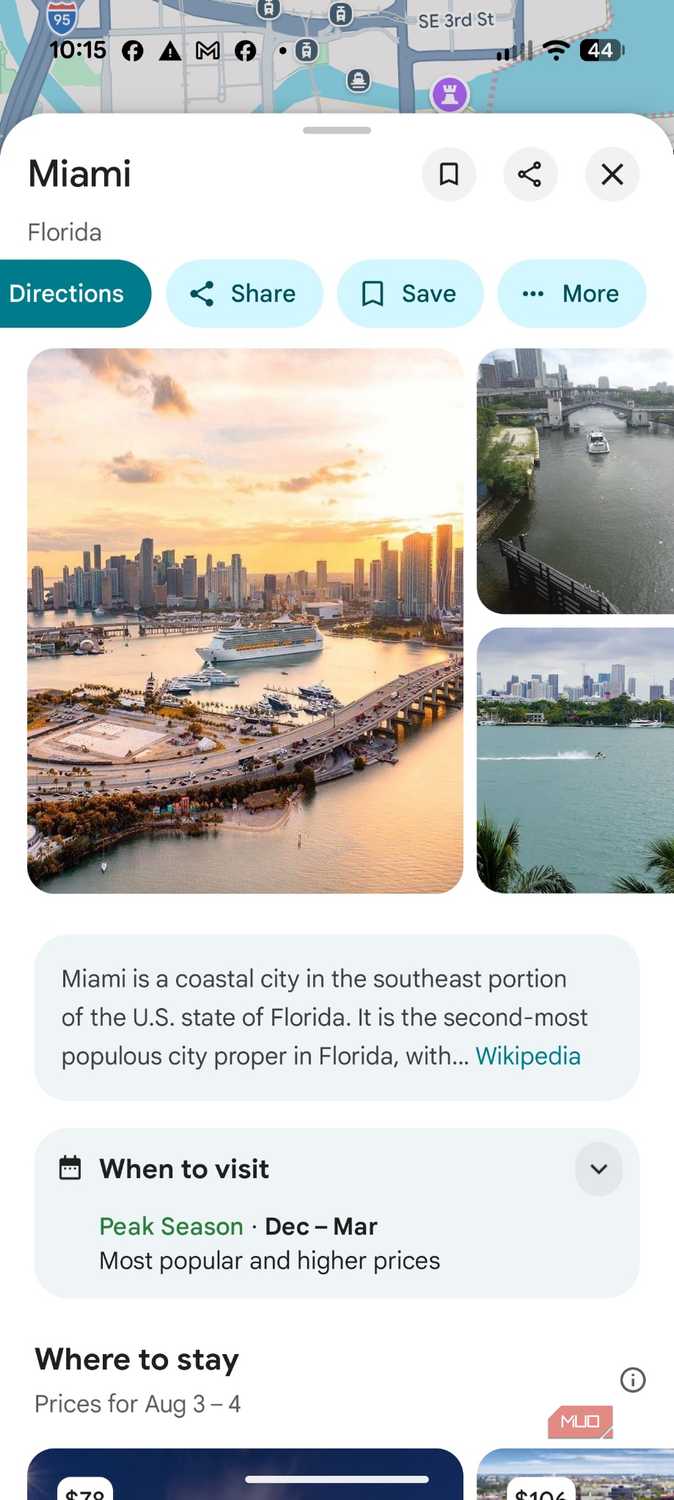Open the large sunset skyline photo
674x1500 pixels.
click(x=245, y=621)
